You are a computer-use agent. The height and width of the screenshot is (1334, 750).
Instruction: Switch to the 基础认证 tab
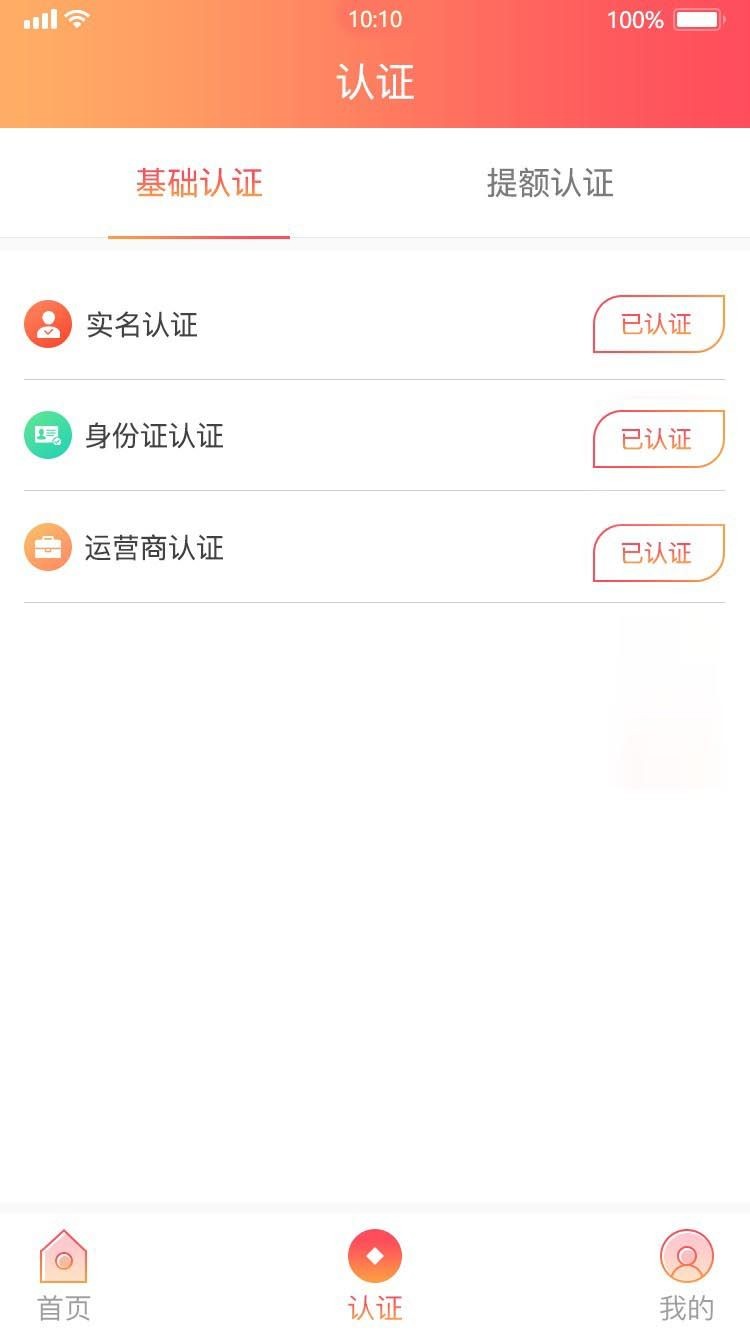[x=199, y=184]
